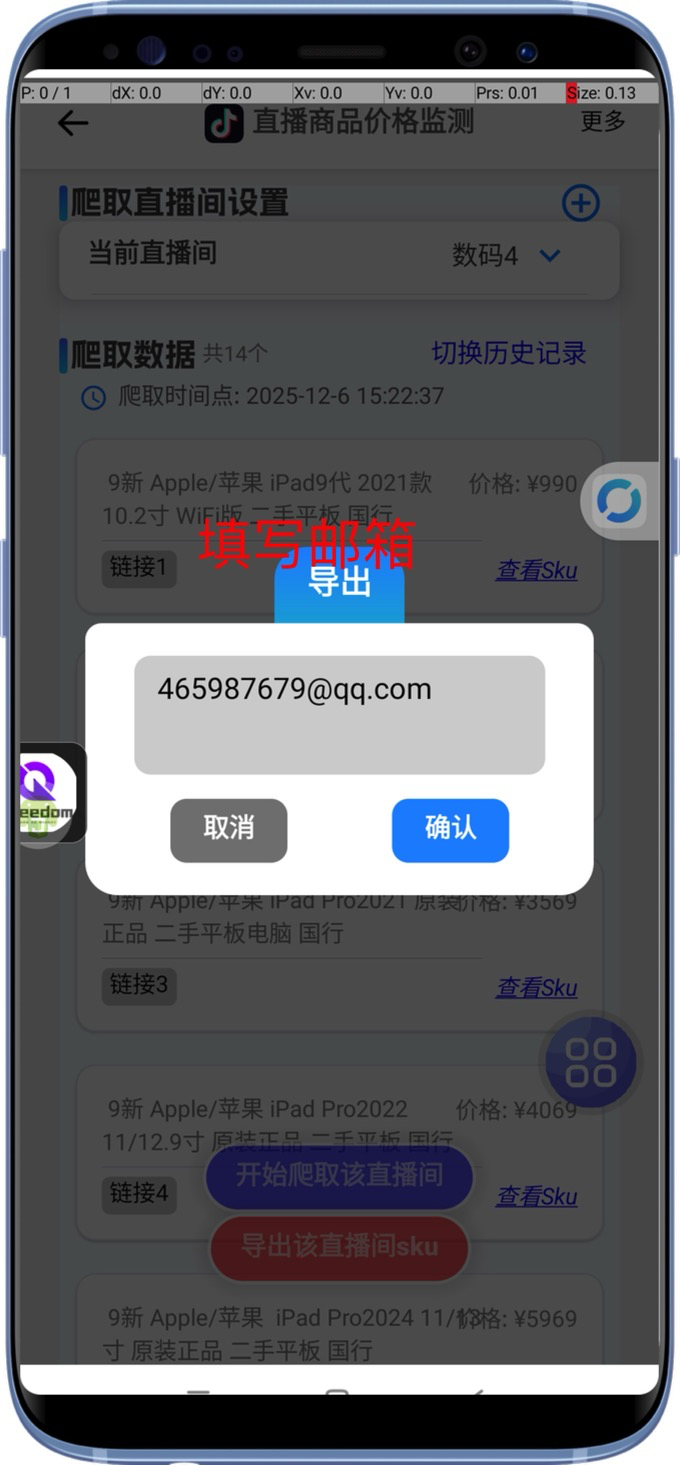View Sku for the ¥990 item
Viewport: 680px width, 1465px height.
(x=536, y=571)
